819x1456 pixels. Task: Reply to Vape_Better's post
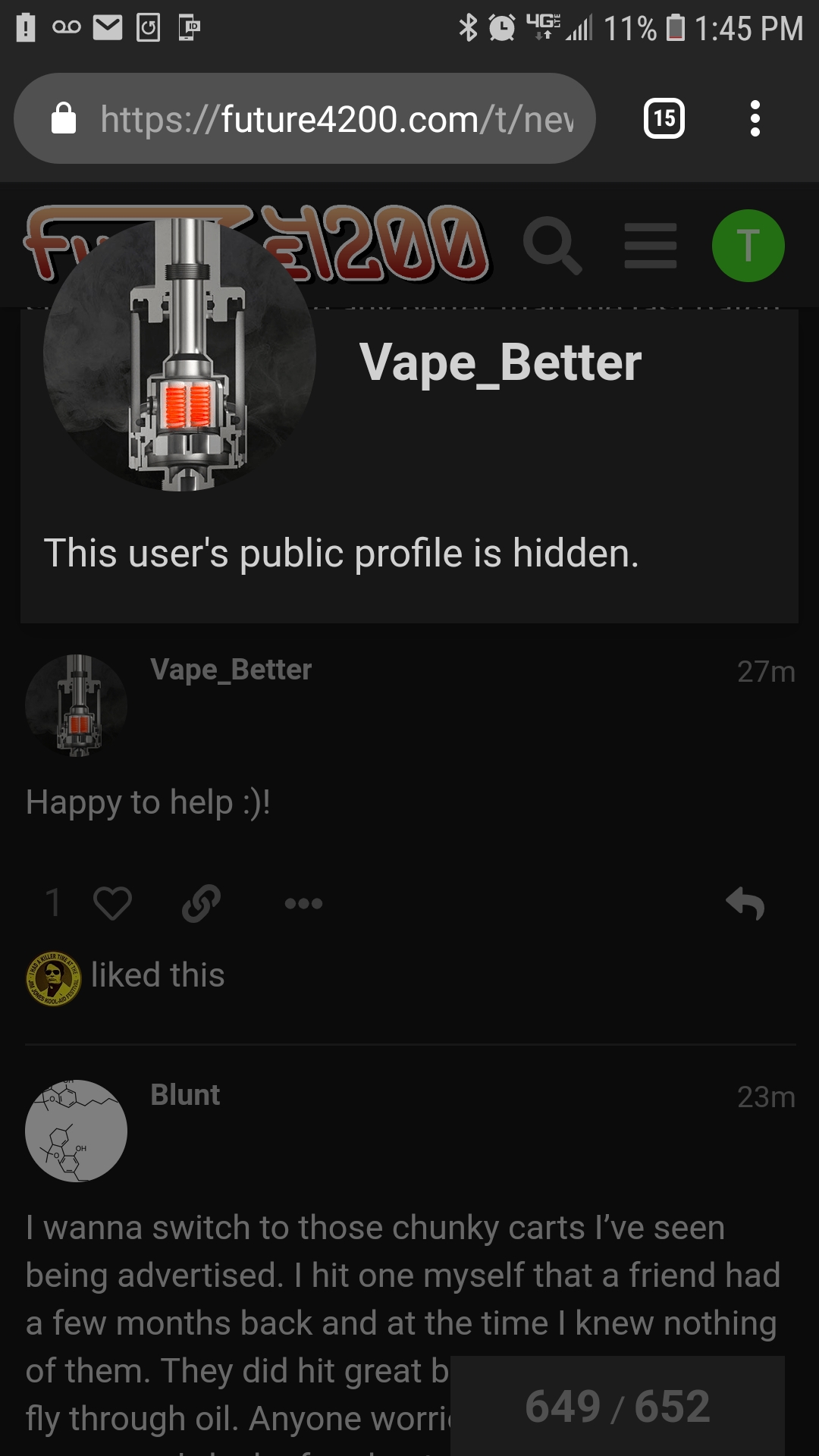pos(745,903)
